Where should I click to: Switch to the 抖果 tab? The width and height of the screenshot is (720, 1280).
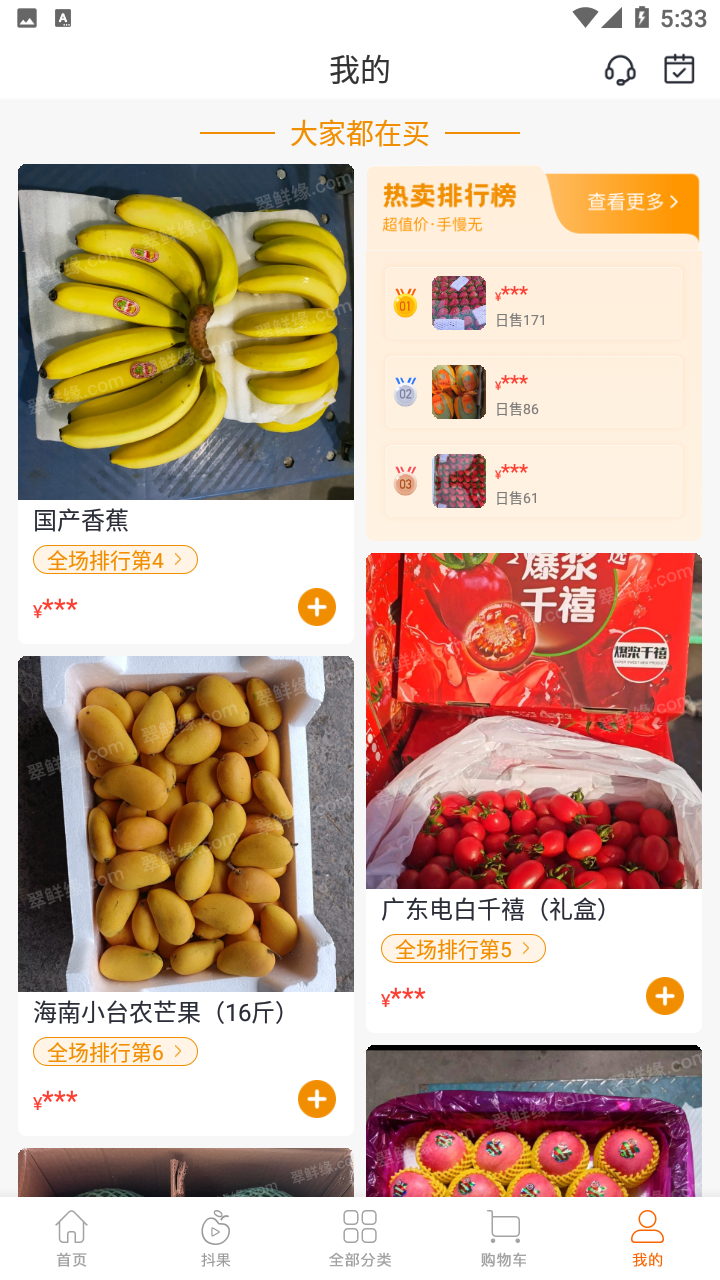point(215,1238)
